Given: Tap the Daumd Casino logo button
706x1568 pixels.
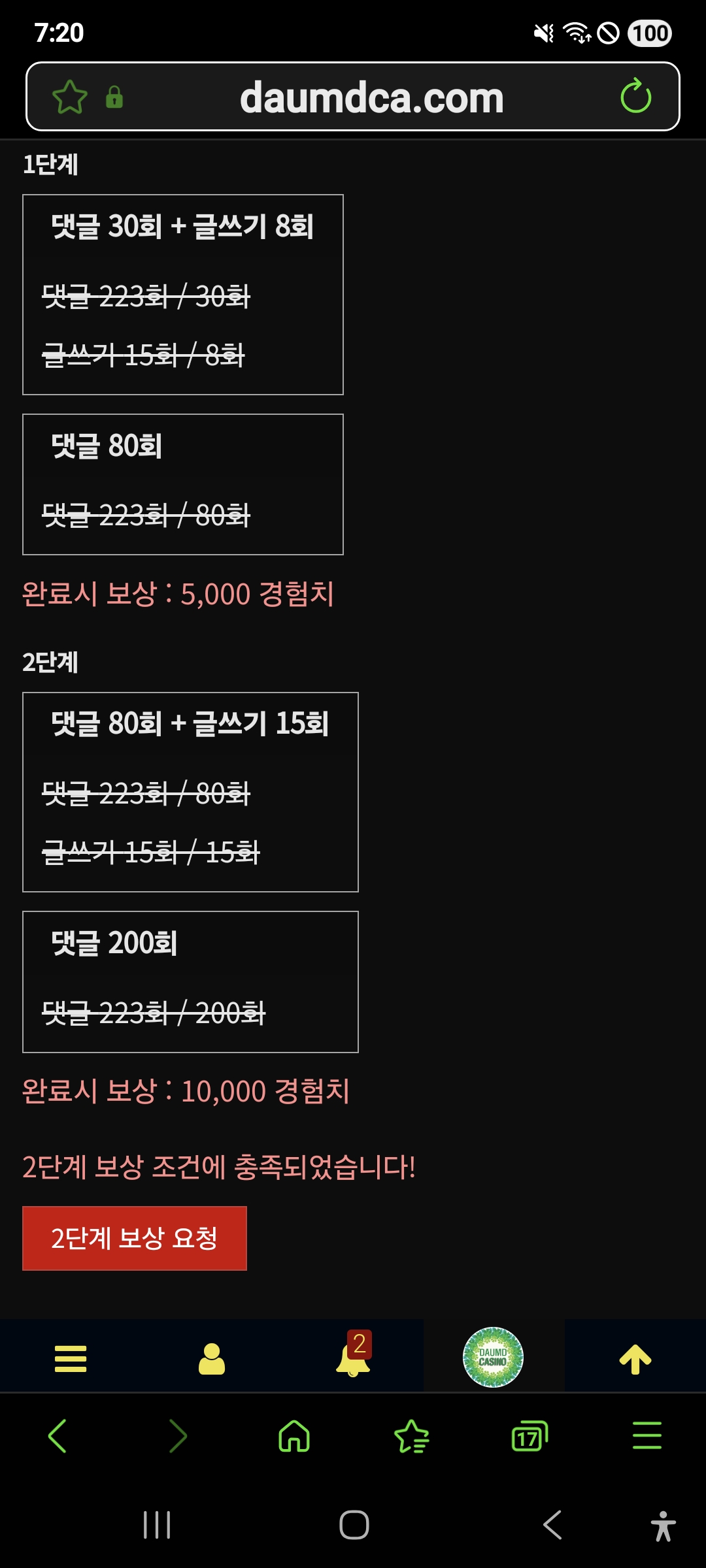Looking at the screenshot, I should point(494,1358).
